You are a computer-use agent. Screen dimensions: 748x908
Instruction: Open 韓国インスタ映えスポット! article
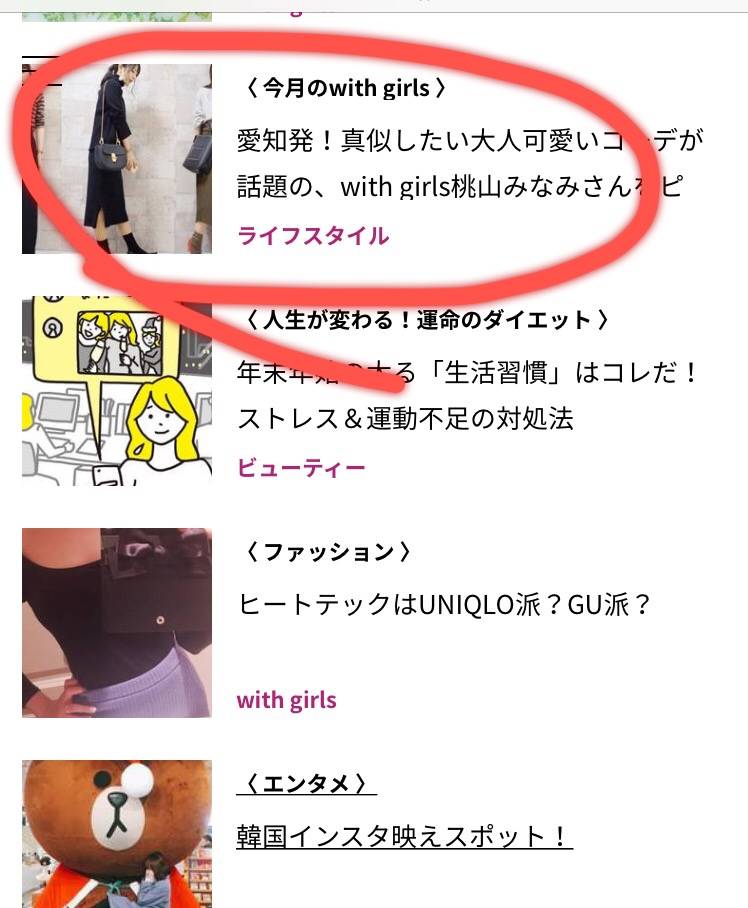tap(404, 836)
